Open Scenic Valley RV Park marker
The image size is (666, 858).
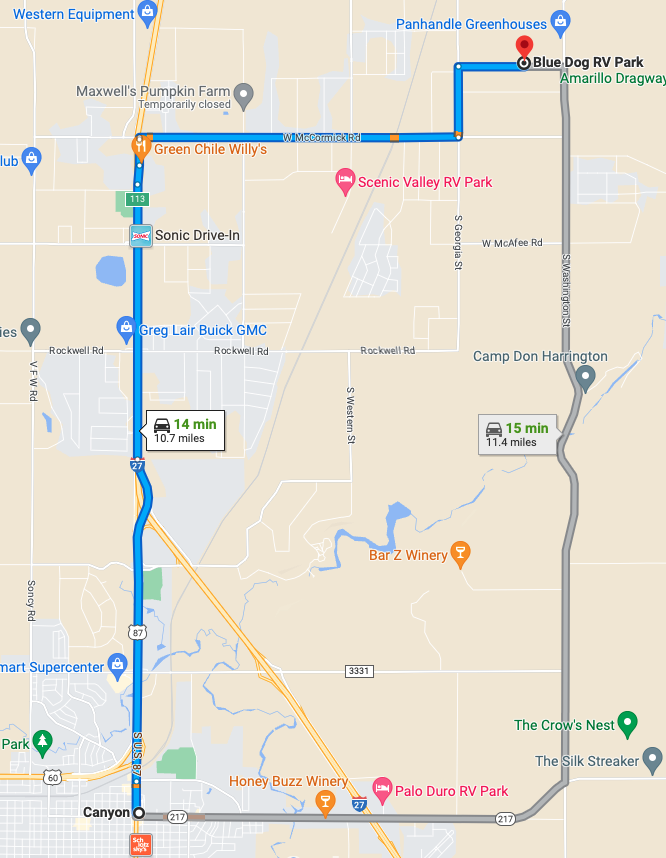point(345,182)
